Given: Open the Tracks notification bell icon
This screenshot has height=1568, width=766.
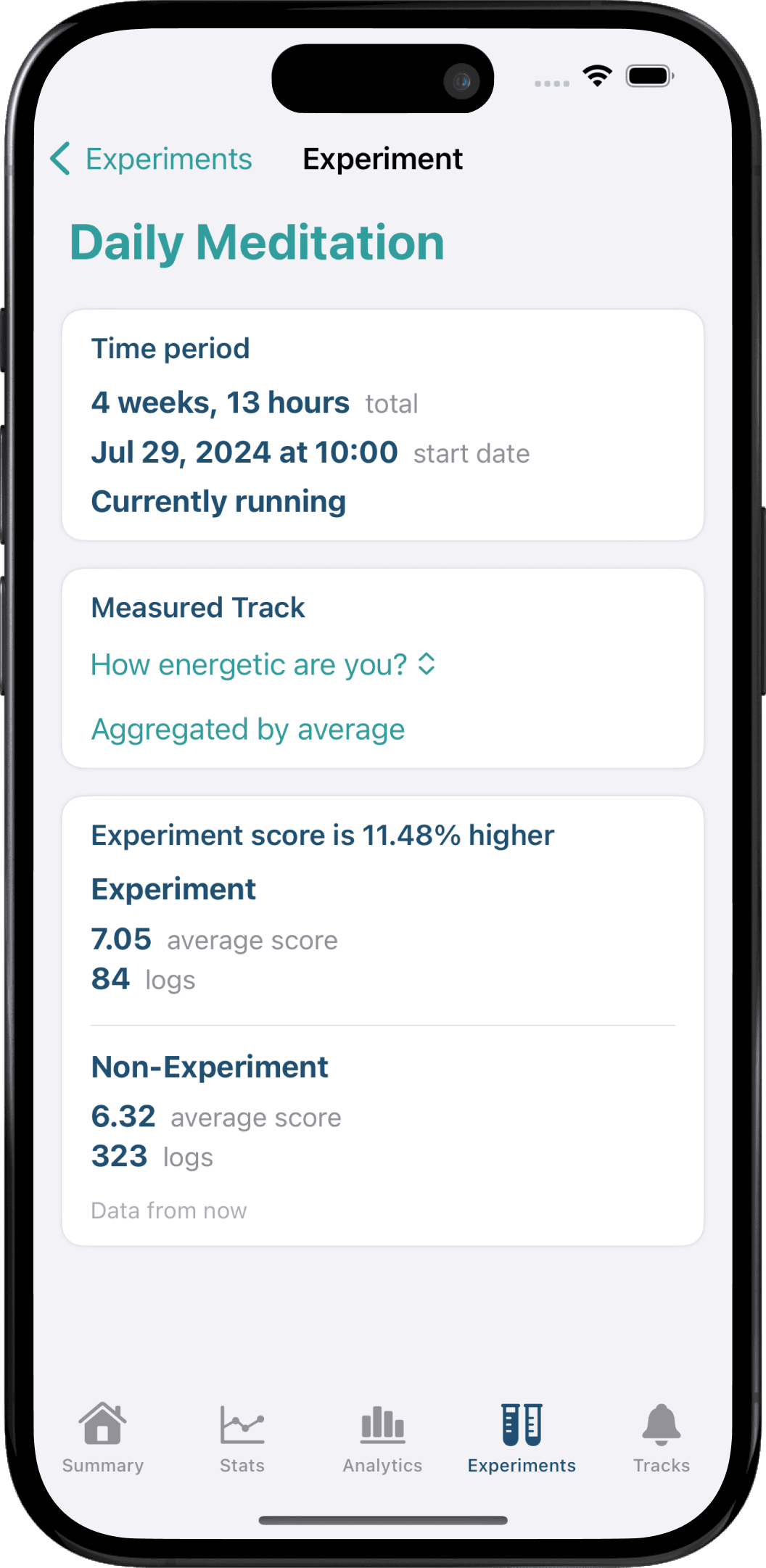Looking at the screenshot, I should (x=661, y=1421).
